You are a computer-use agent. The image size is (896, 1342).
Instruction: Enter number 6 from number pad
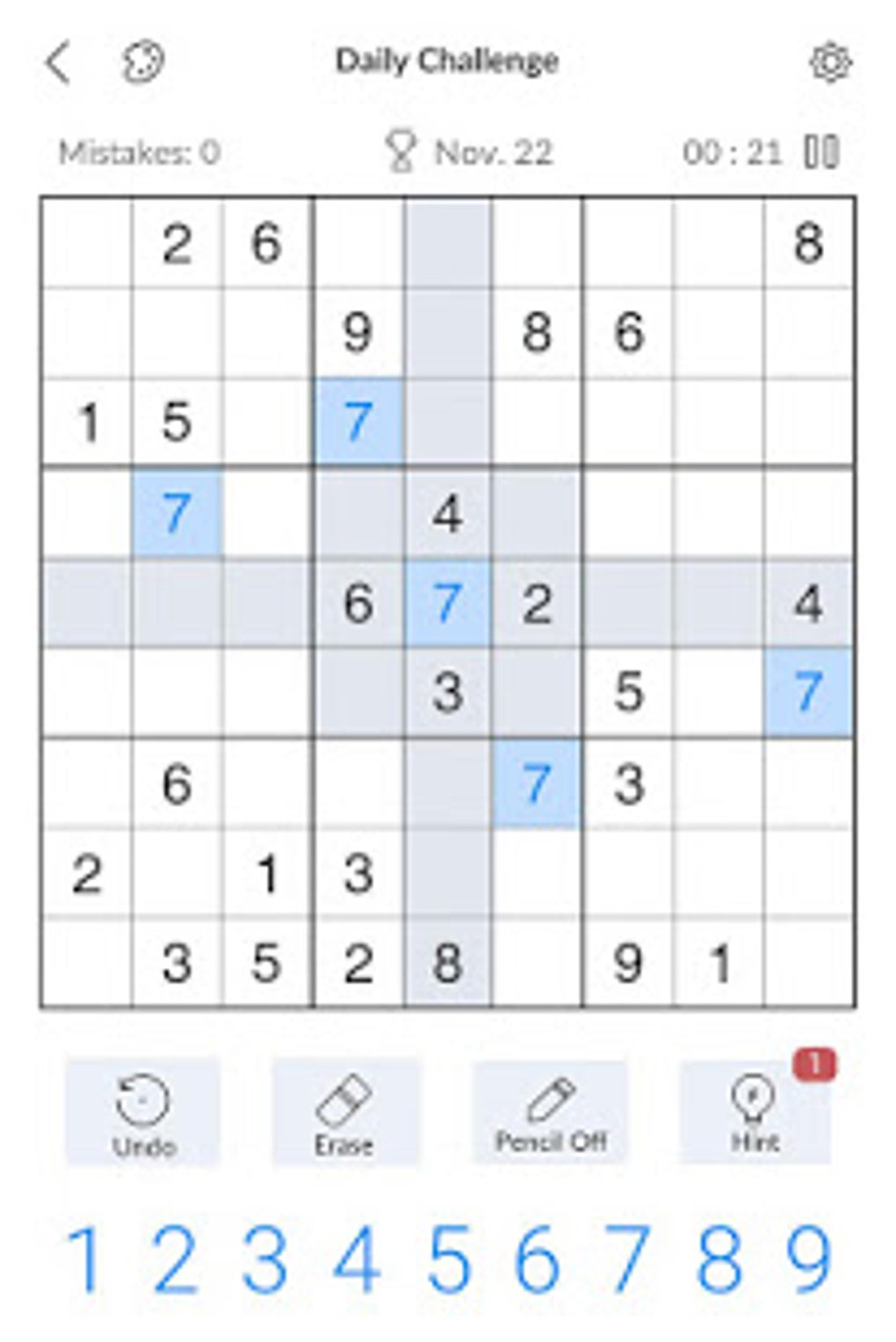tap(538, 1260)
